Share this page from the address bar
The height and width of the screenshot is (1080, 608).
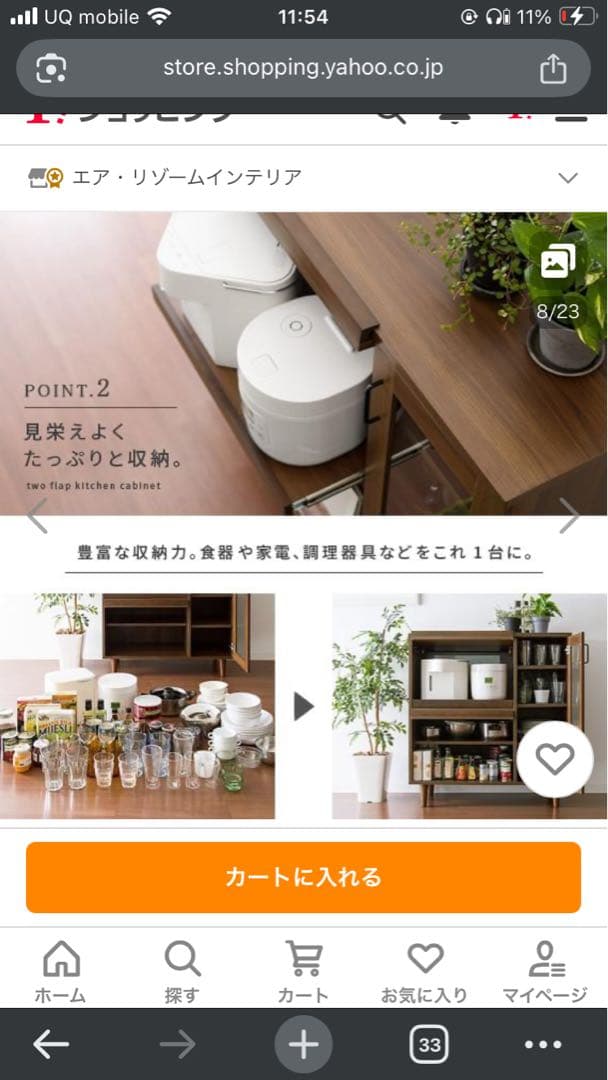pos(552,68)
